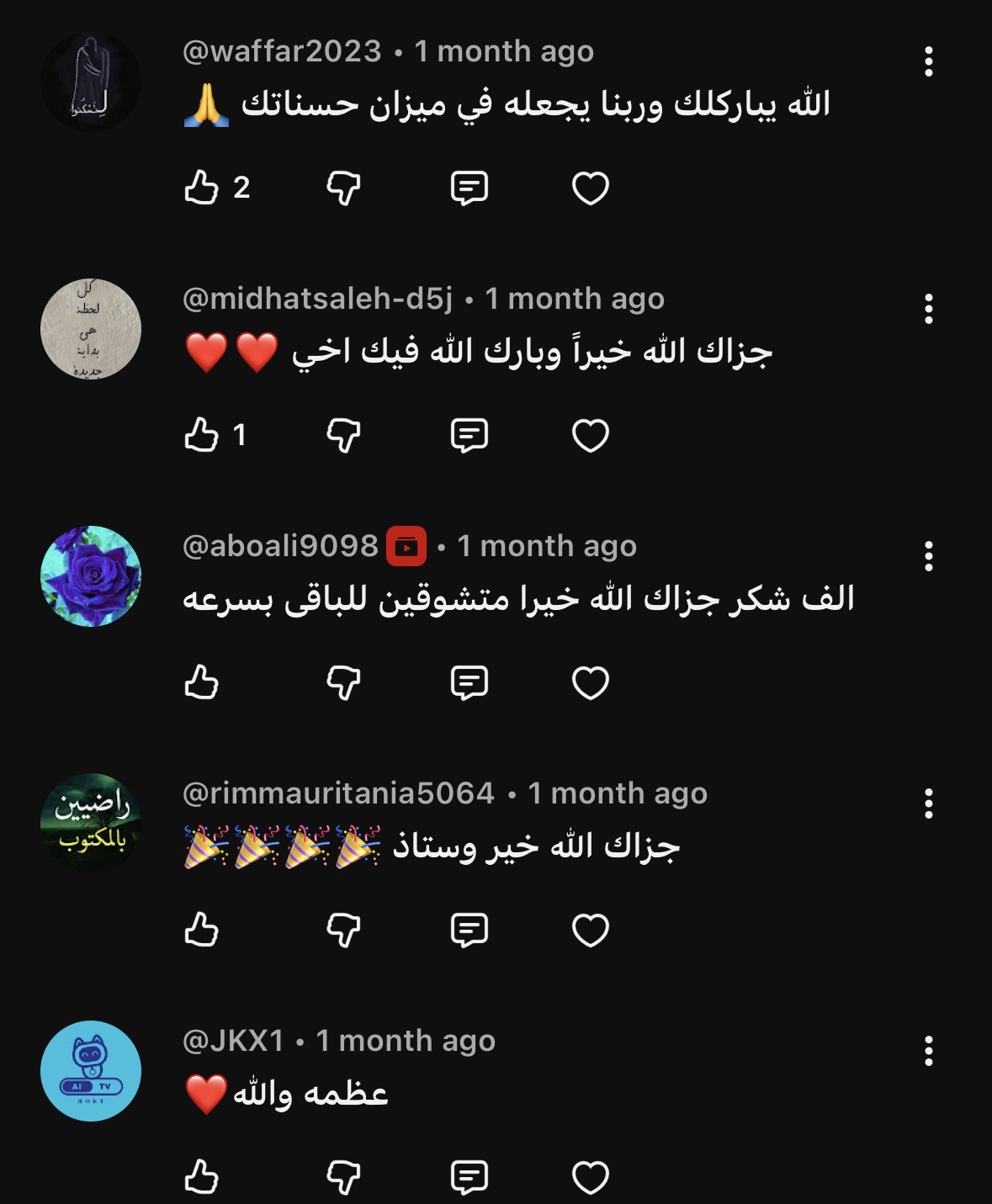Open overflow menu on @JKX1's comment
992x1204 pixels.
928,1051
